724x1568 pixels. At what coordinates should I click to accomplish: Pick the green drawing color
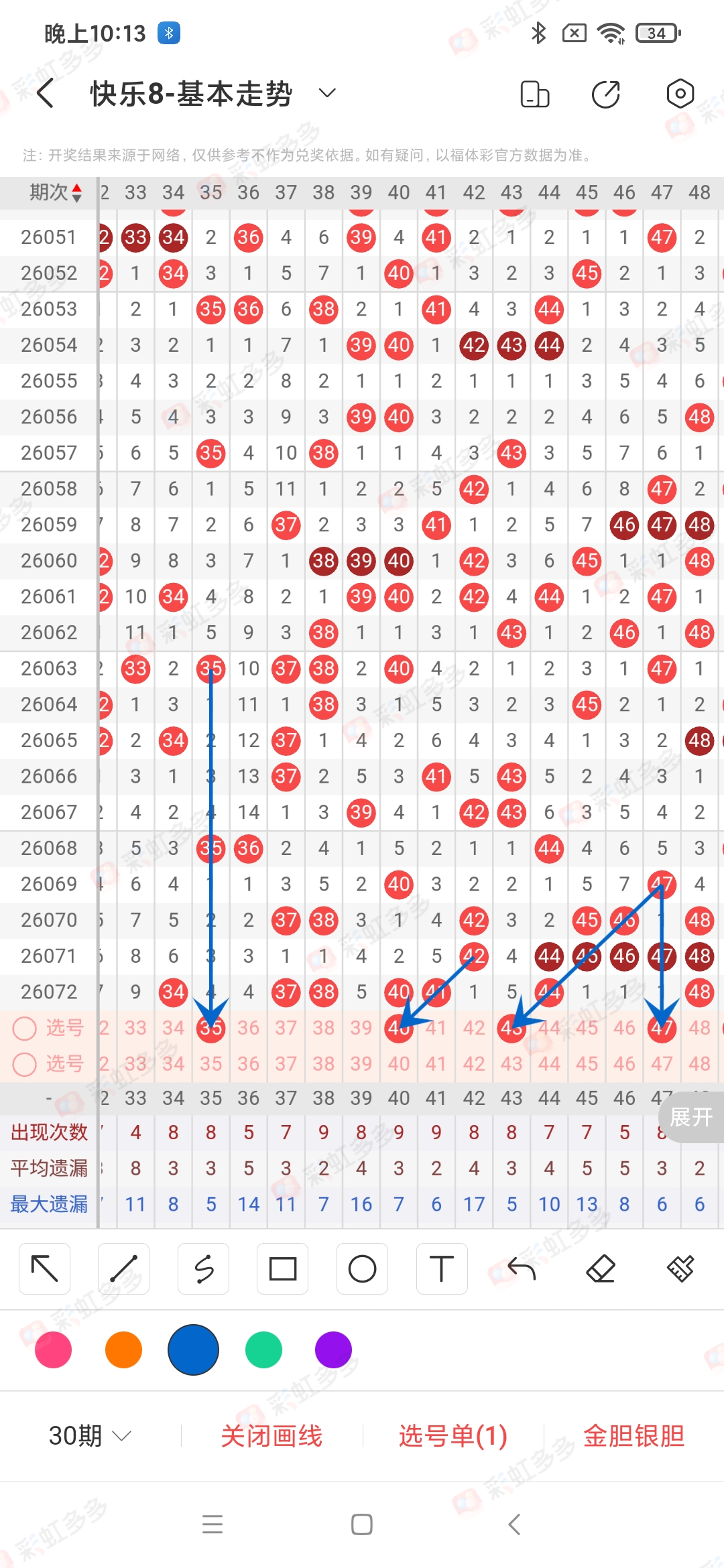(x=263, y=1350)
